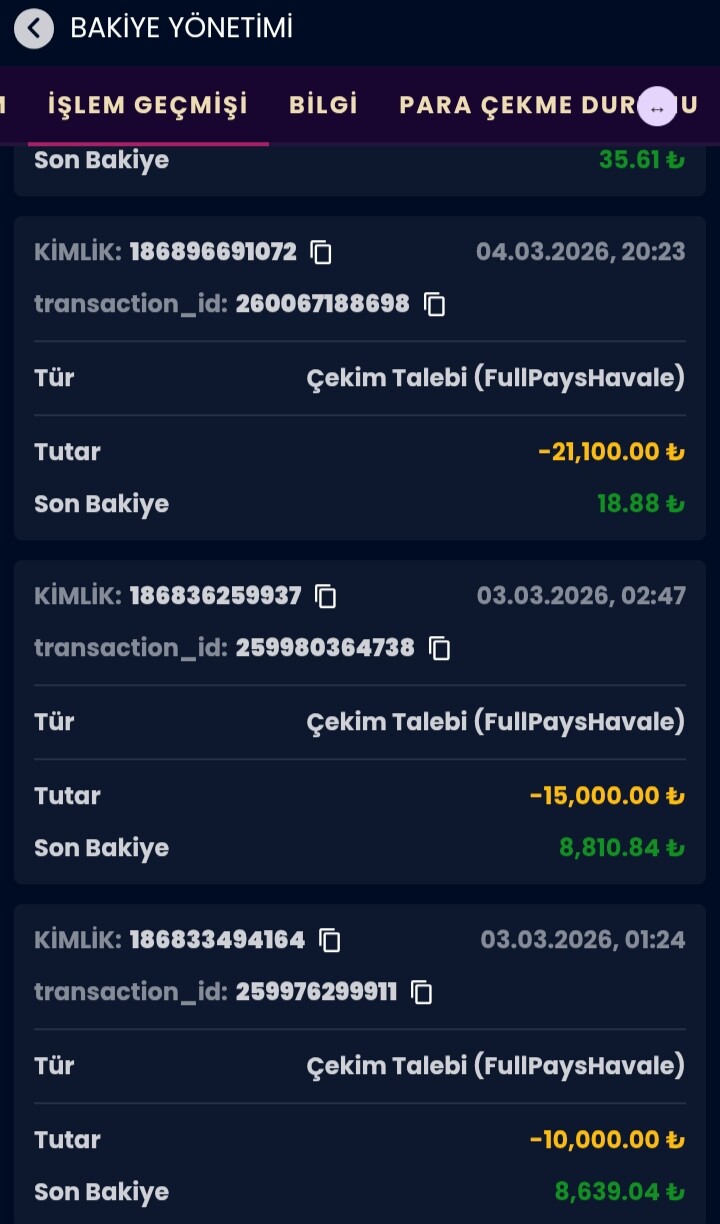The image size is (720, 1224).
Task: Copy transaction_id 259980364738
Action: point(440,648)
